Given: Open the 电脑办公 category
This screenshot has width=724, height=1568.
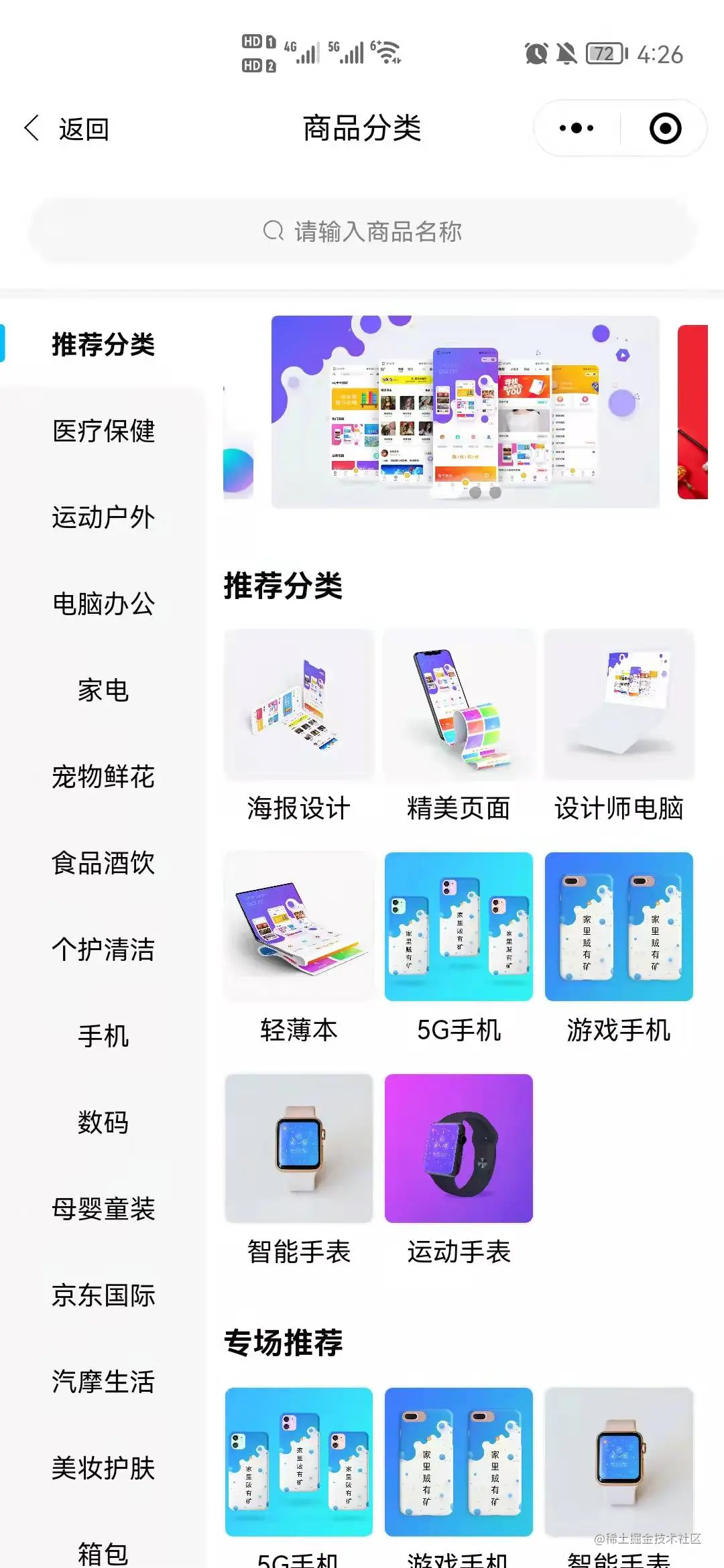Looking at the screenshot, I should 103,604.
